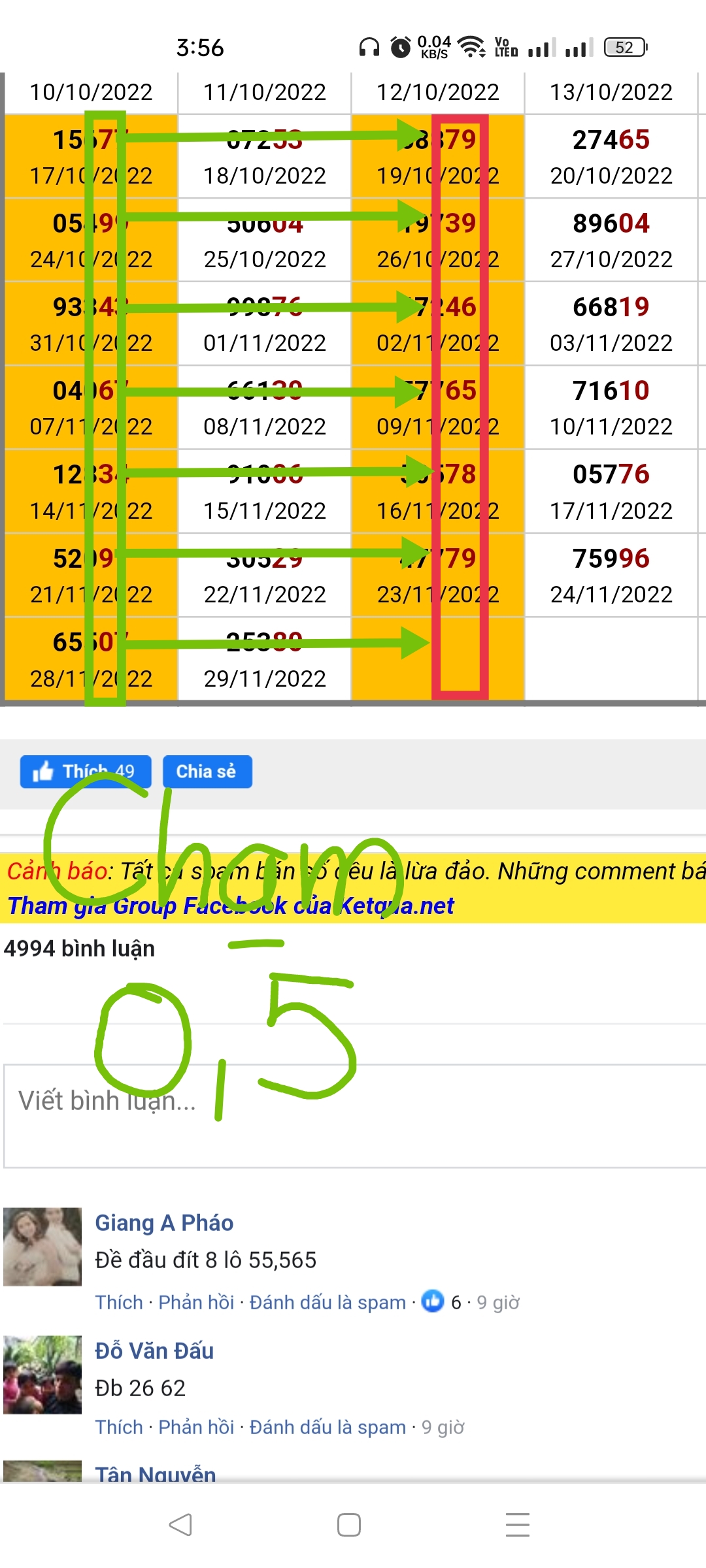Reply to Đỗ Văn Đấu's comment
Screen dimensions: 706x1568
(196, 1427)
